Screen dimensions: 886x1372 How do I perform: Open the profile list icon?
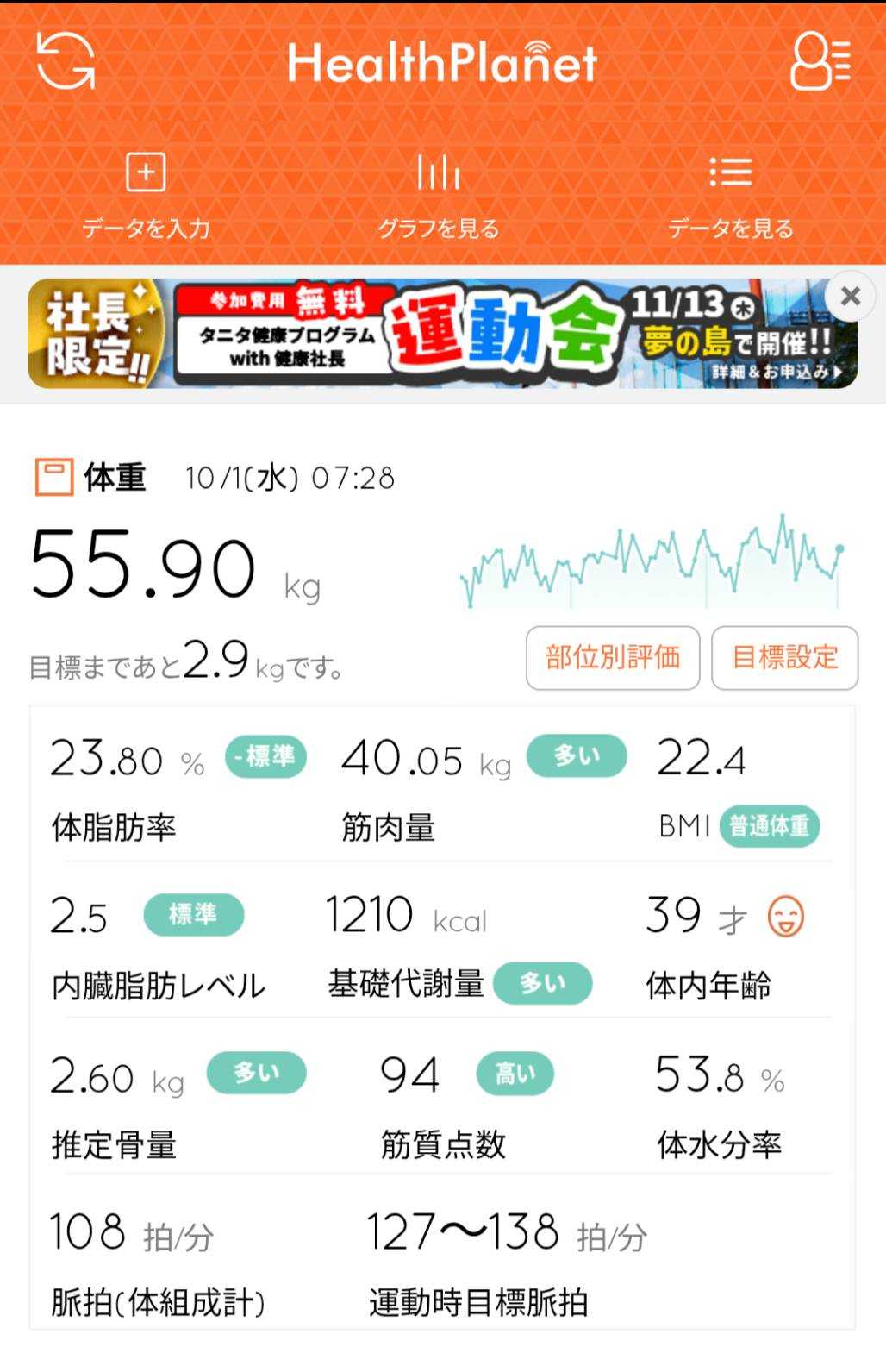[820, 61]
